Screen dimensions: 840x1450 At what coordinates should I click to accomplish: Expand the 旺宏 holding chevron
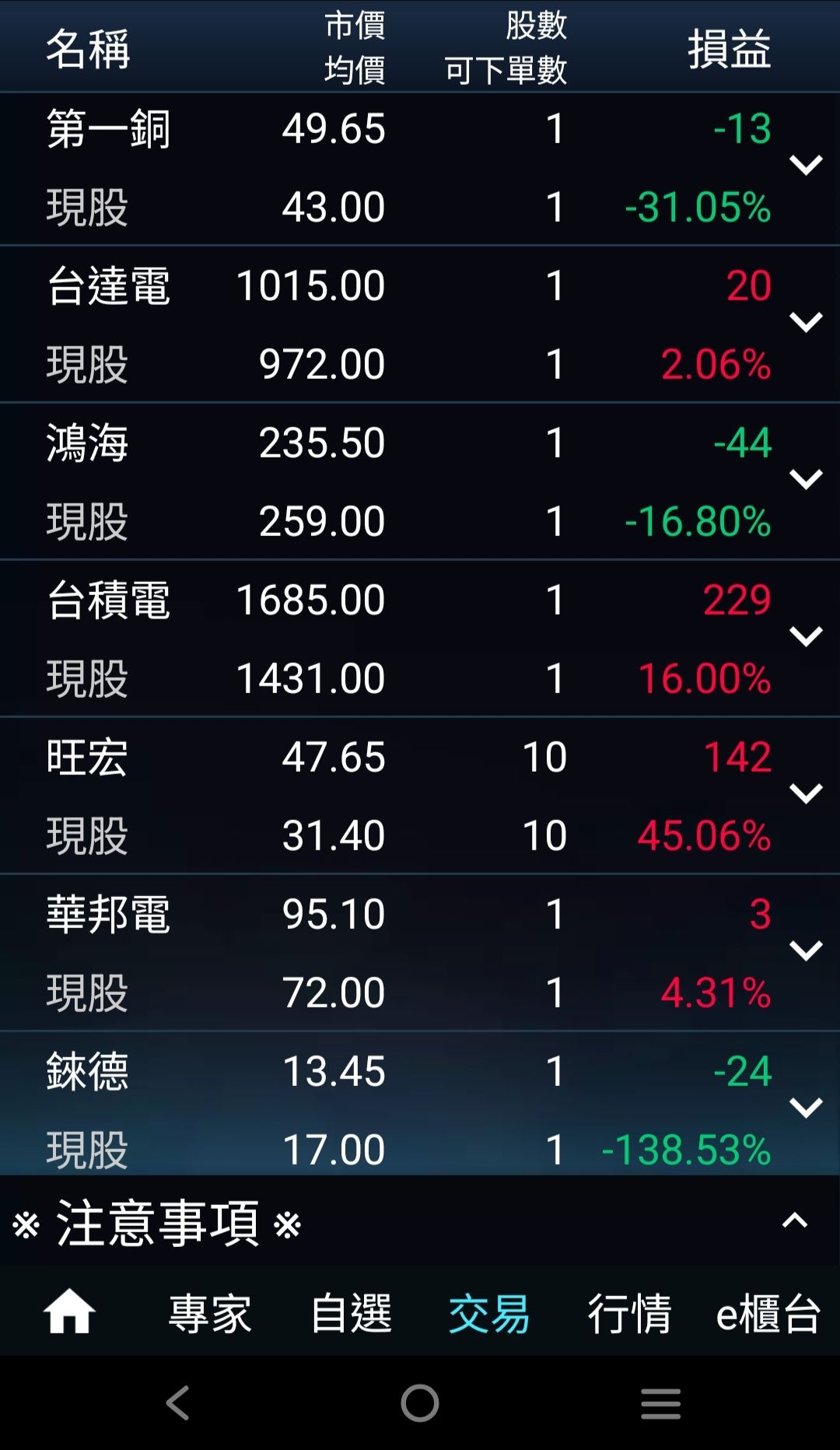tap(806, 794)
